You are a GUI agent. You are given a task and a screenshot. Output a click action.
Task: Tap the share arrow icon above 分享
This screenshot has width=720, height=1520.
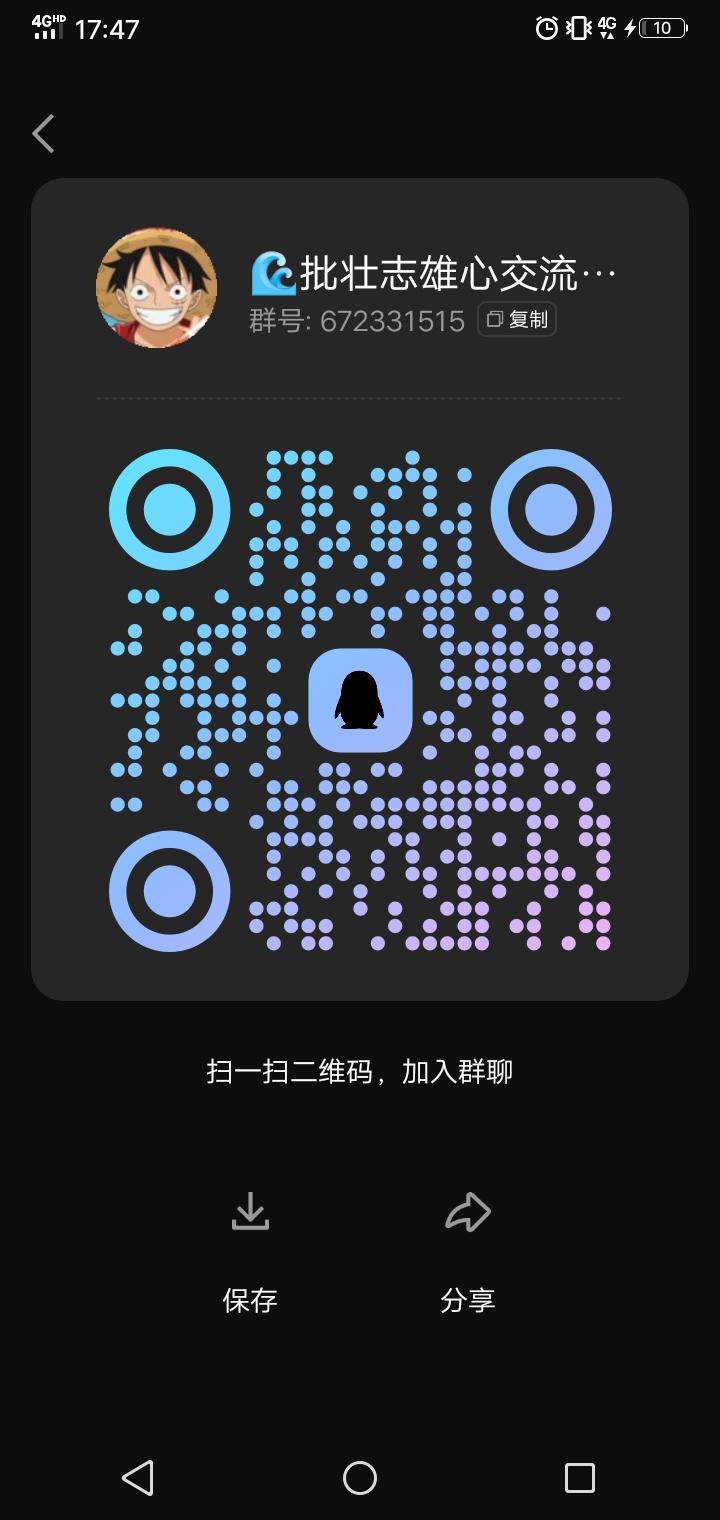[467, 1211]
